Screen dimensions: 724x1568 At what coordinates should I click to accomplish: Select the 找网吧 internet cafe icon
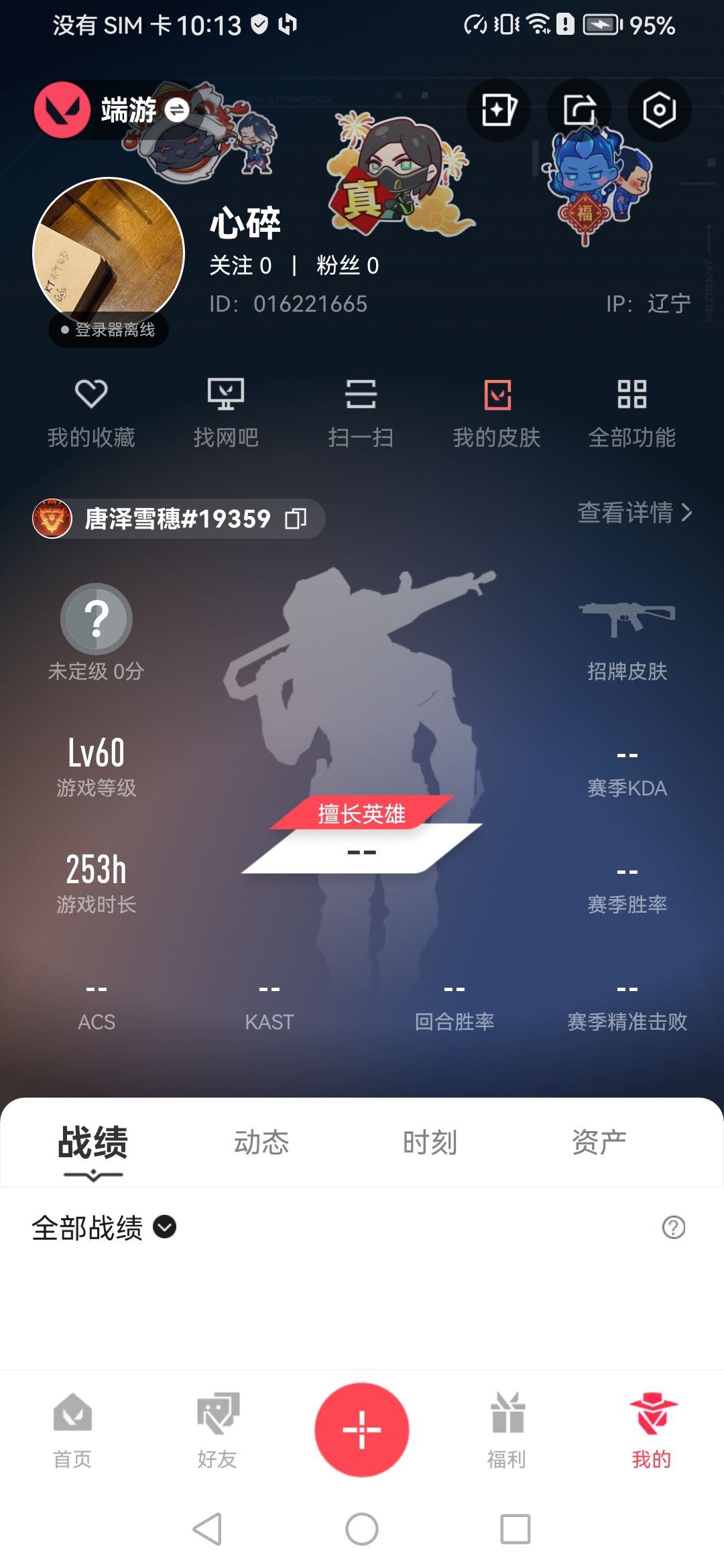227,409
